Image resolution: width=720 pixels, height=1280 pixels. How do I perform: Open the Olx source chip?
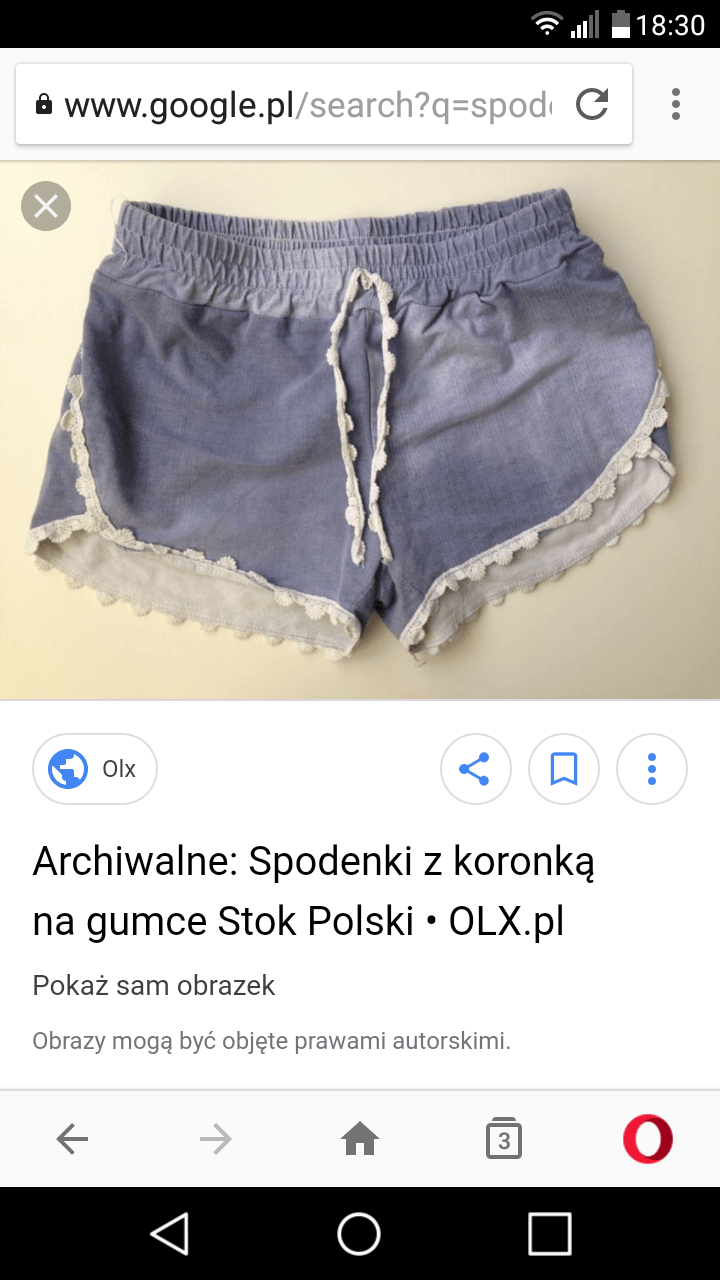point(95,769)
